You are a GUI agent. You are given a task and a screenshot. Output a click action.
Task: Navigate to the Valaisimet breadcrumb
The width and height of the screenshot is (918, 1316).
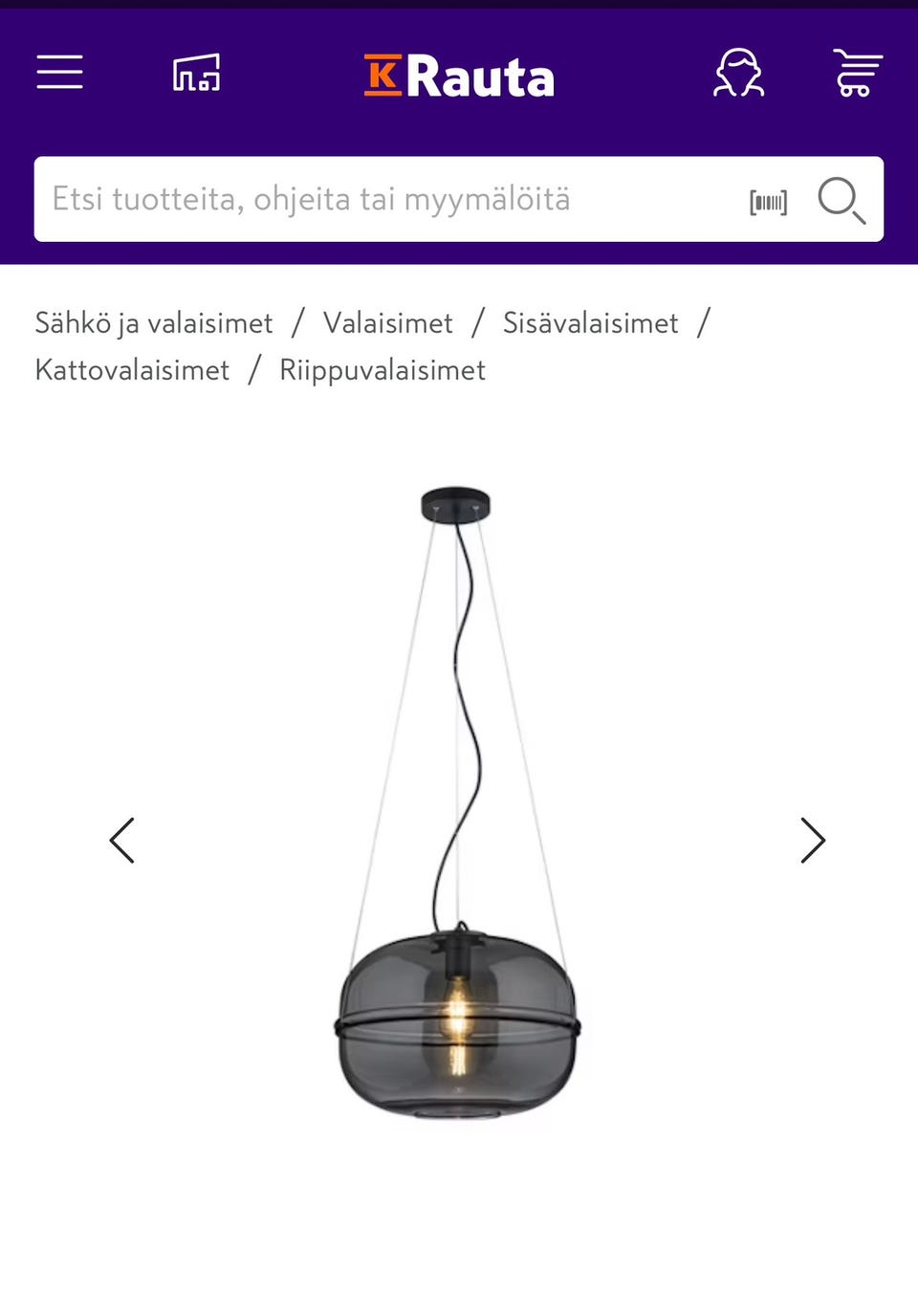[x=387, y=323]
